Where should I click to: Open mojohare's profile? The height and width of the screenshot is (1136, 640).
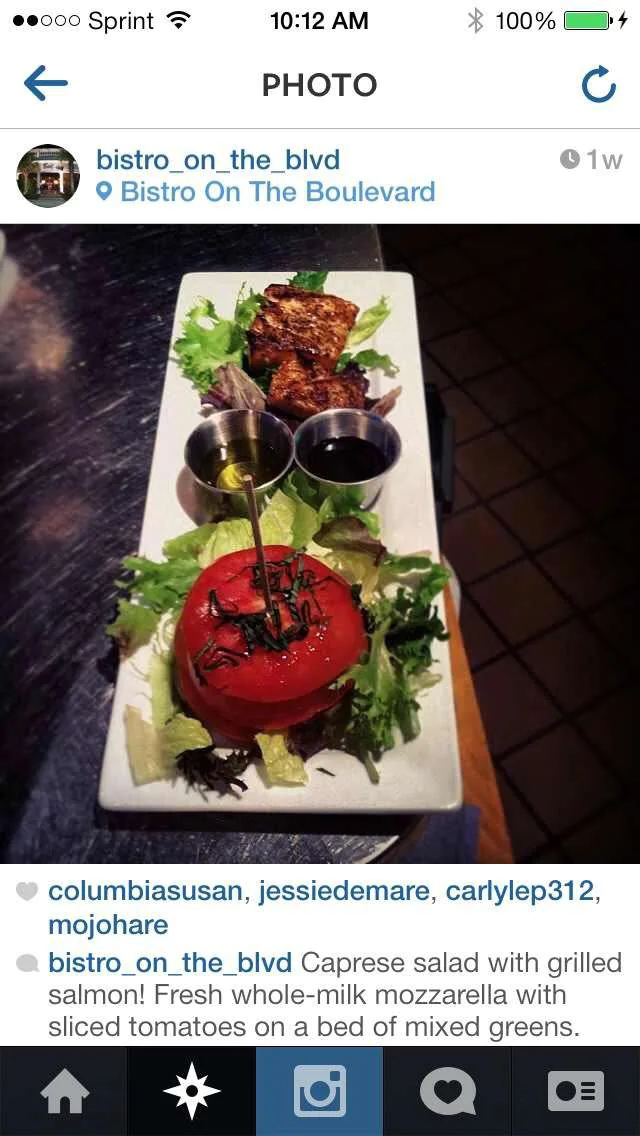(x=108, y=924)
